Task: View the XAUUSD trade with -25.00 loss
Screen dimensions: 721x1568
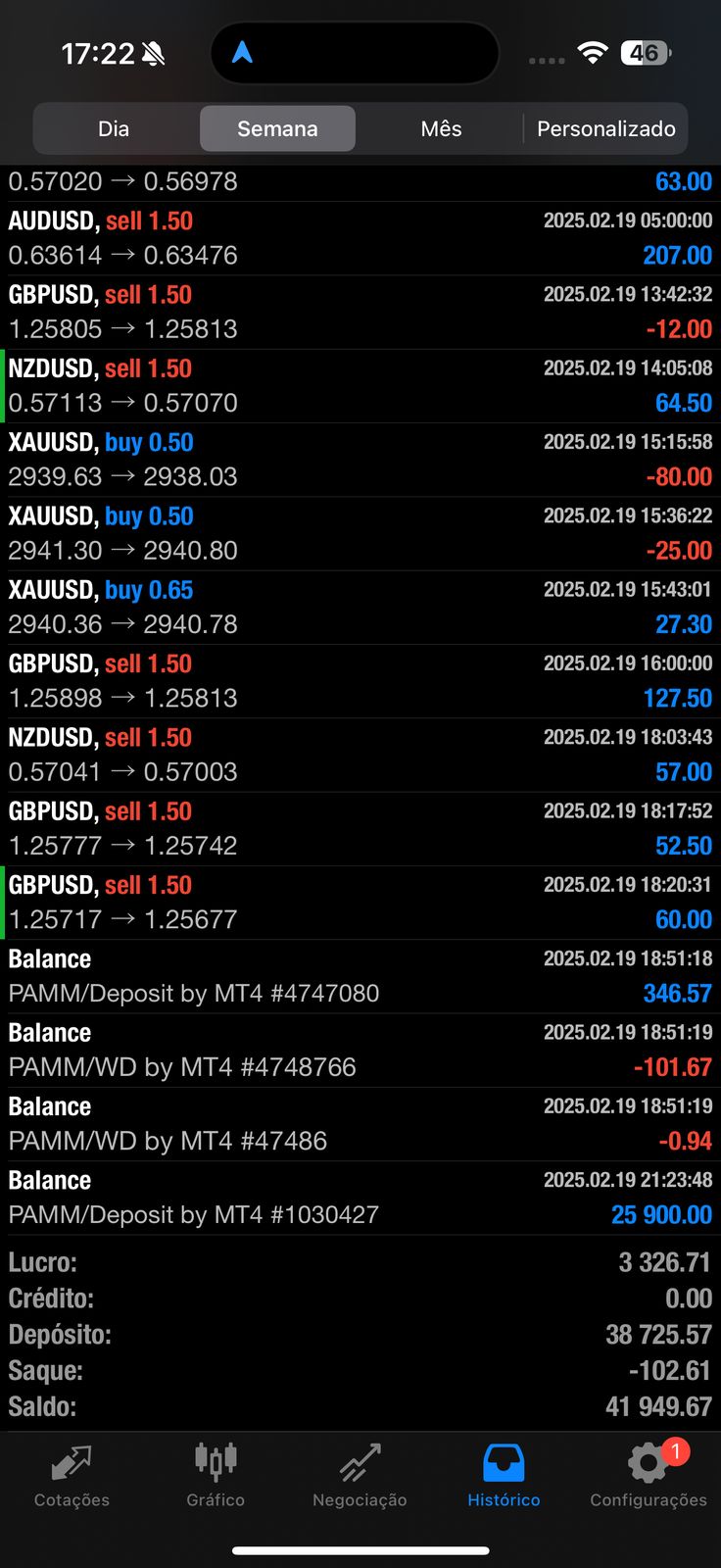Action: (x=360, y=533)
